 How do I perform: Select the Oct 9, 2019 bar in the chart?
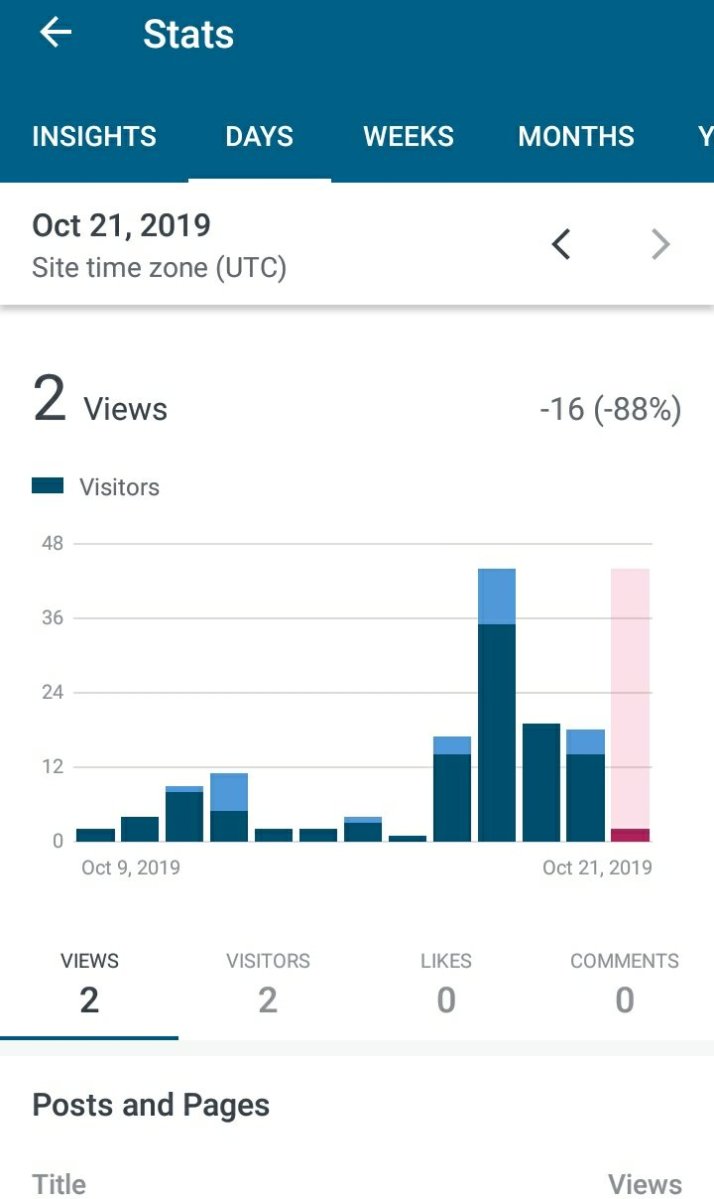point(96,835)
